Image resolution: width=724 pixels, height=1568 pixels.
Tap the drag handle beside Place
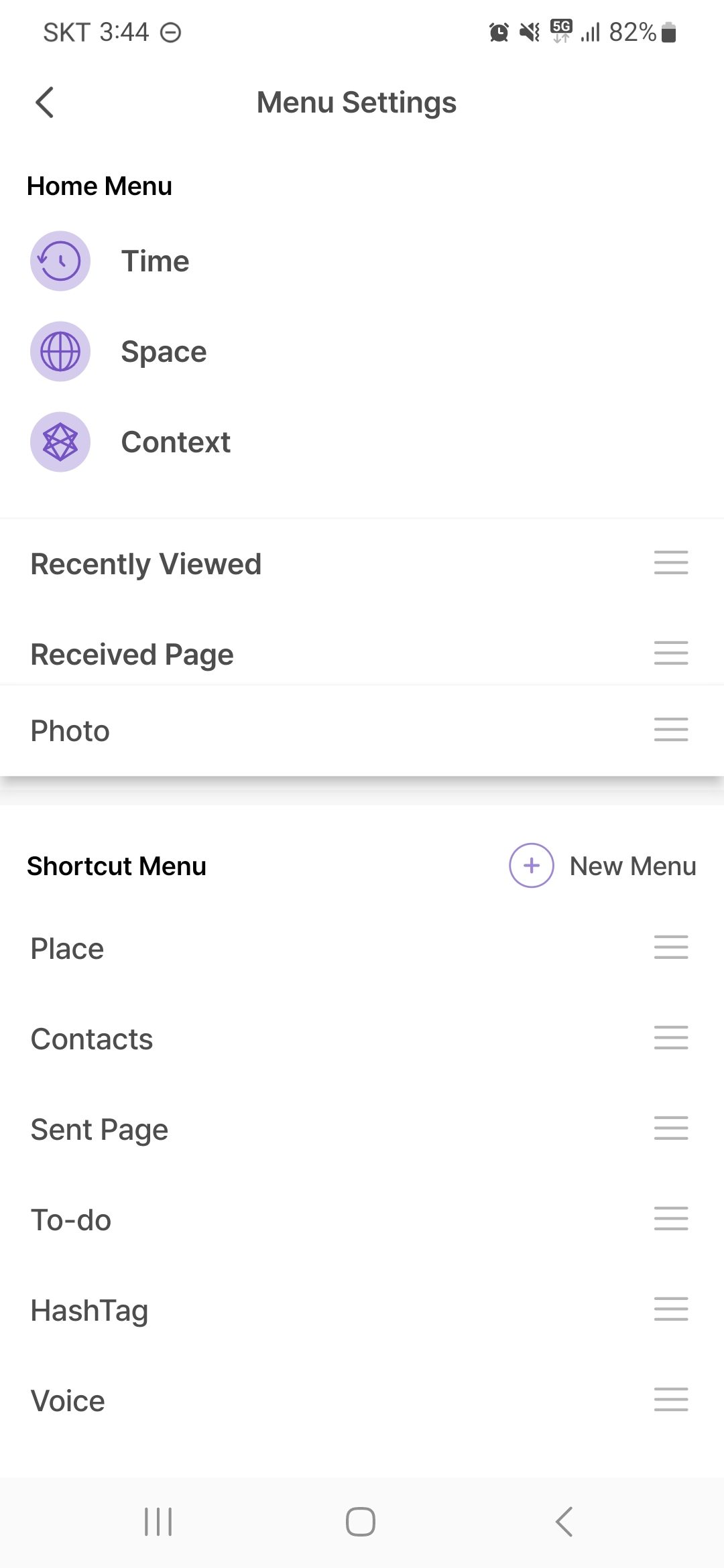click(670, 948)
